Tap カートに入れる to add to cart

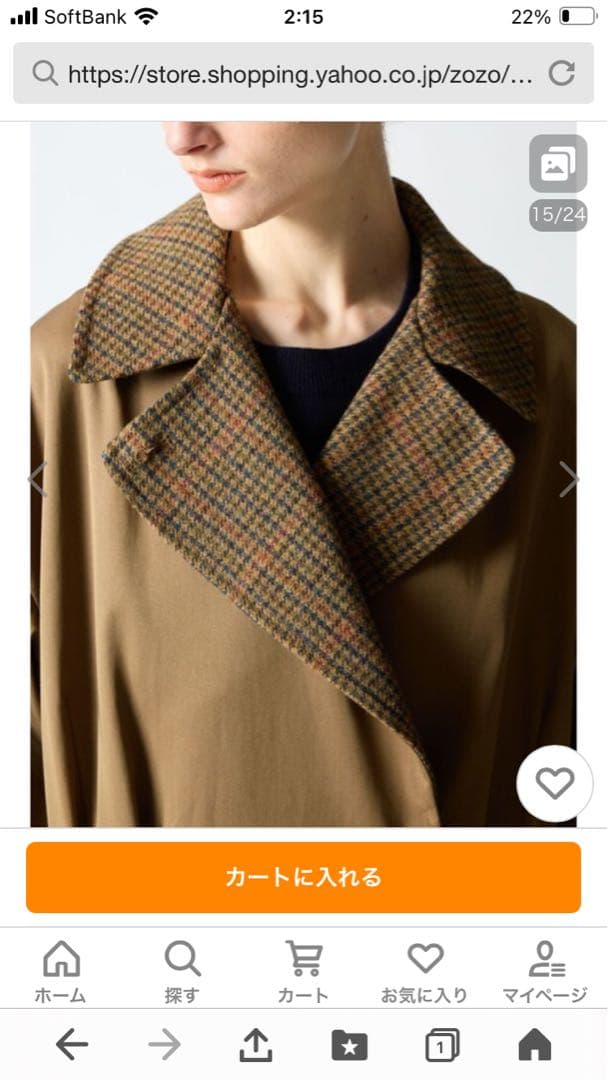pos(303,877)
